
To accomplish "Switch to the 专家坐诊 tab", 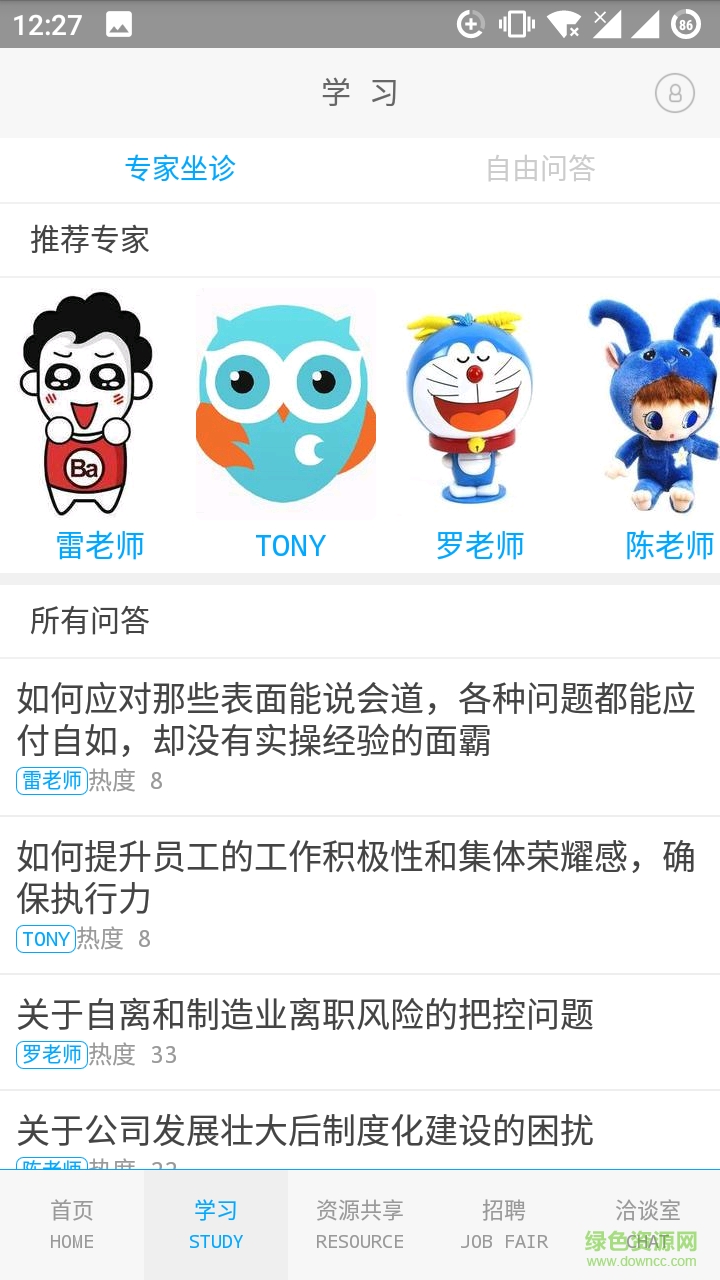I will click(x=180, y=168).
